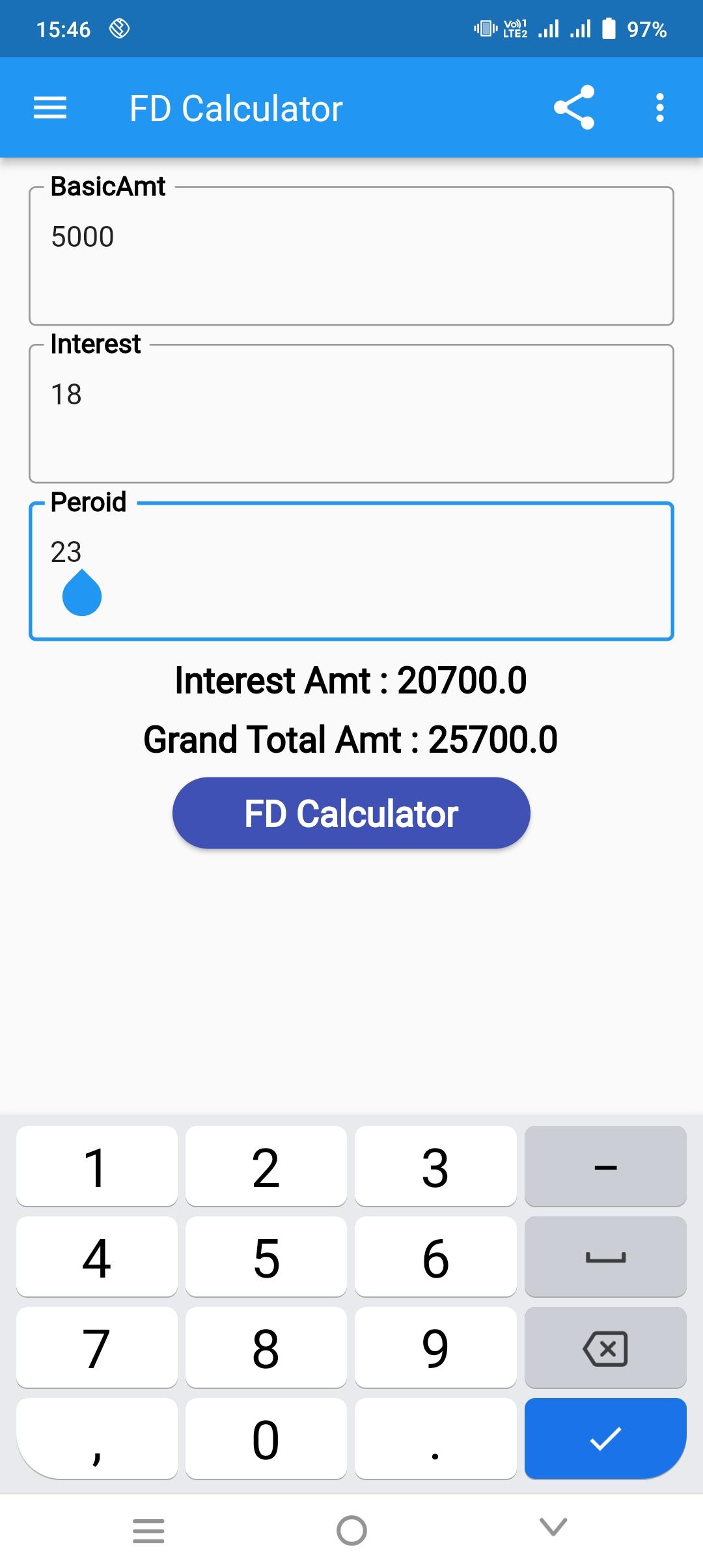Viewport: 703px width, 1568px height.
Task: Tap the Peroid field showing 23
Action: (x=351, y=571)
